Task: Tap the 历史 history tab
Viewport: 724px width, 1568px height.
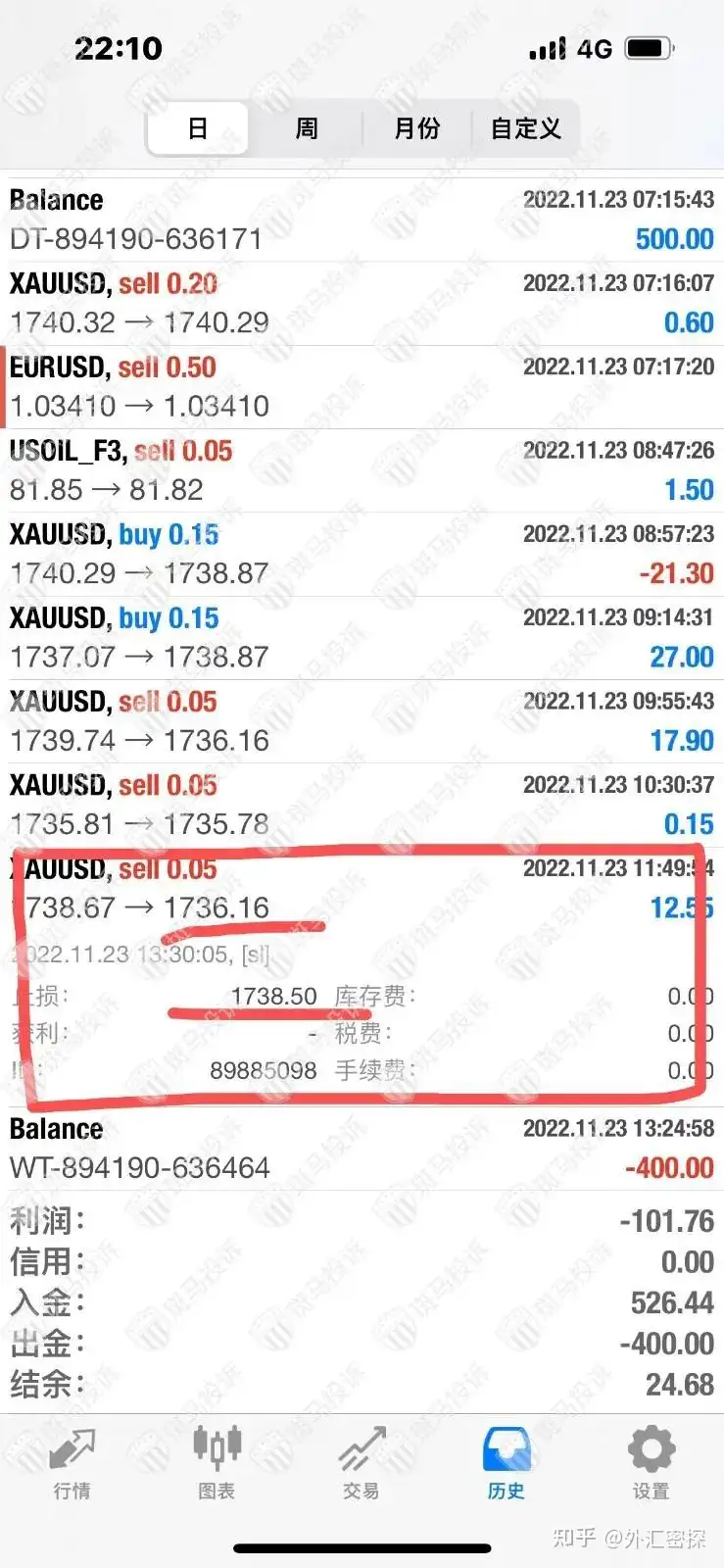Action: (506, 1464)
